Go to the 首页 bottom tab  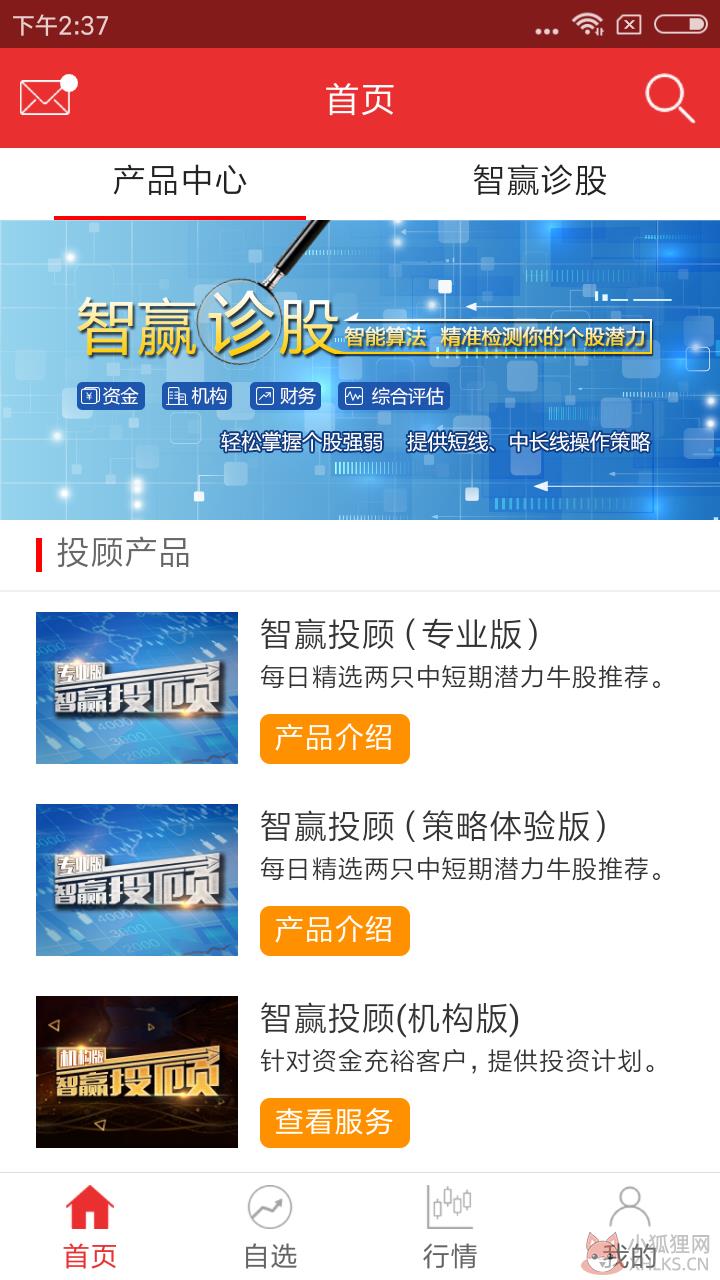coord(90,1227)
